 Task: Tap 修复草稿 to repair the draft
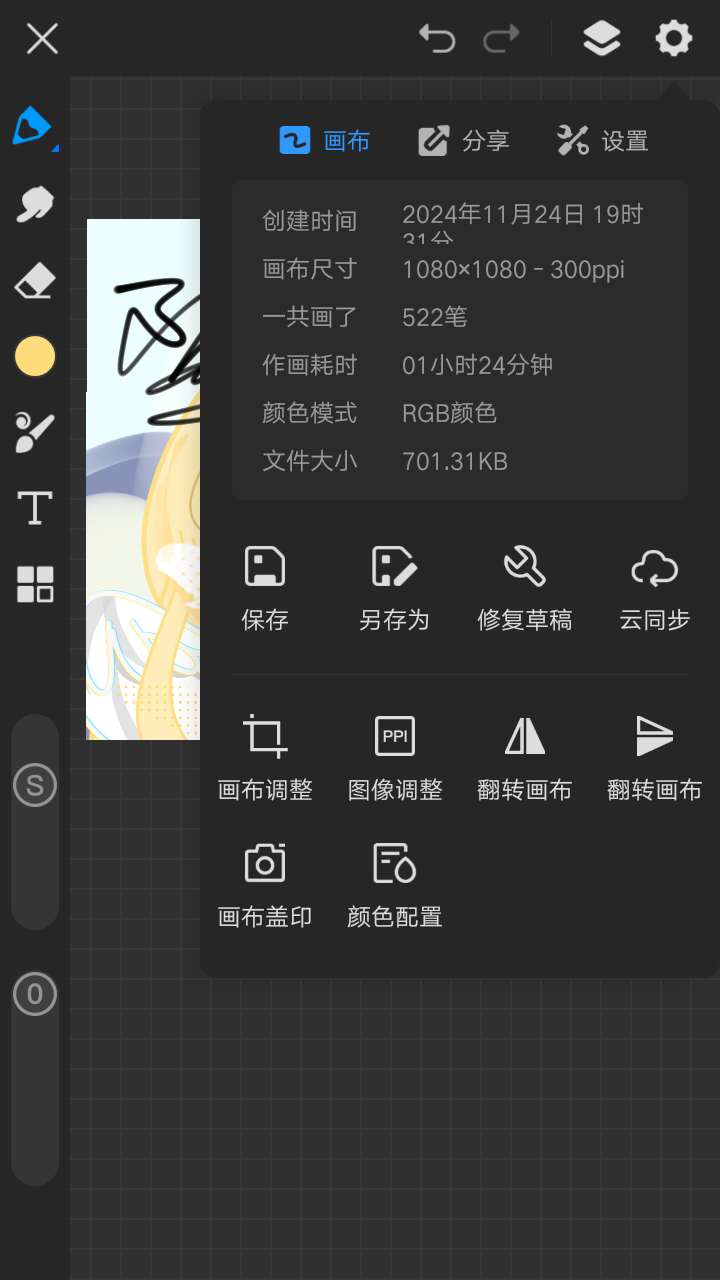click(x=524, y=589)
